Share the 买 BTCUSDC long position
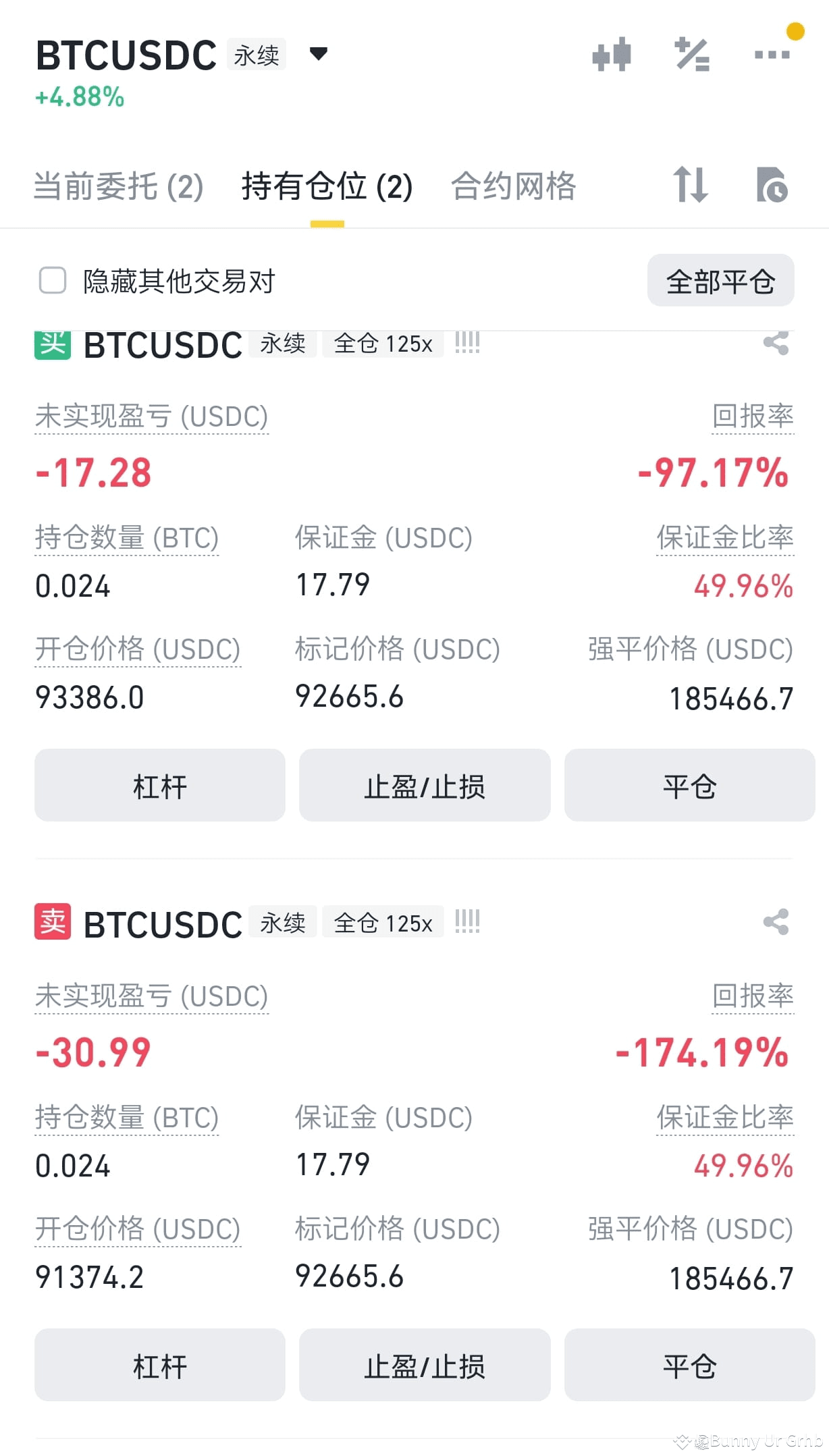 [776, 343]
